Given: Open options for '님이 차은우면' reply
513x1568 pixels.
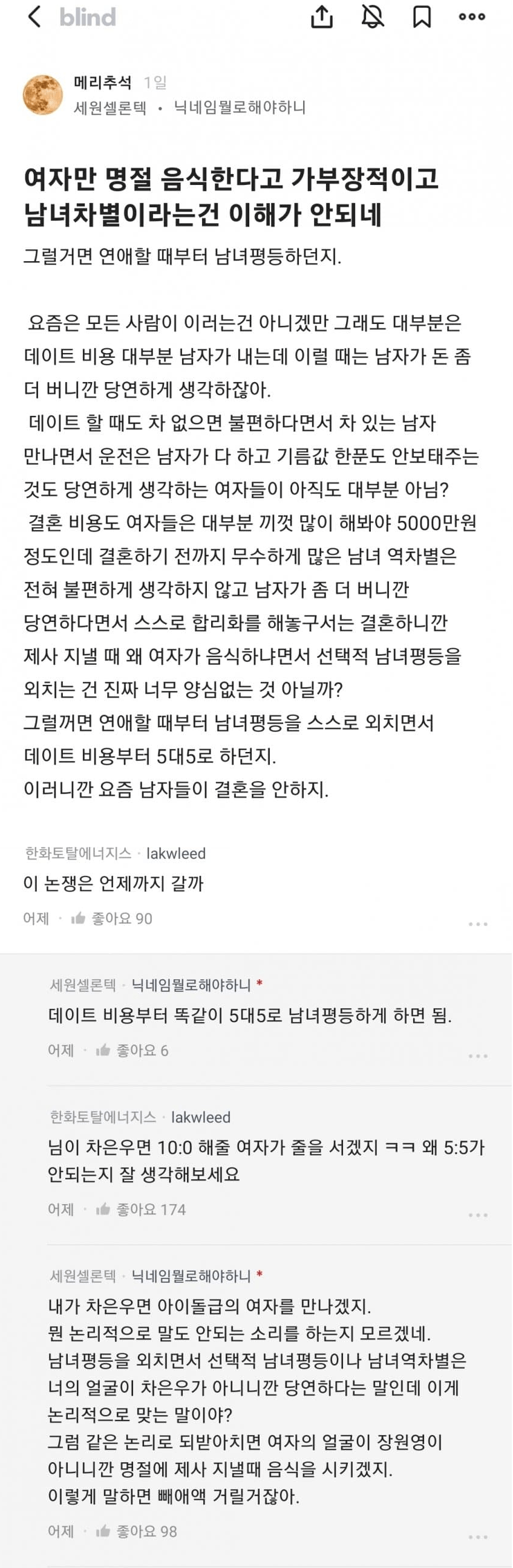Looking at the screenshot, I should 478,1215.
